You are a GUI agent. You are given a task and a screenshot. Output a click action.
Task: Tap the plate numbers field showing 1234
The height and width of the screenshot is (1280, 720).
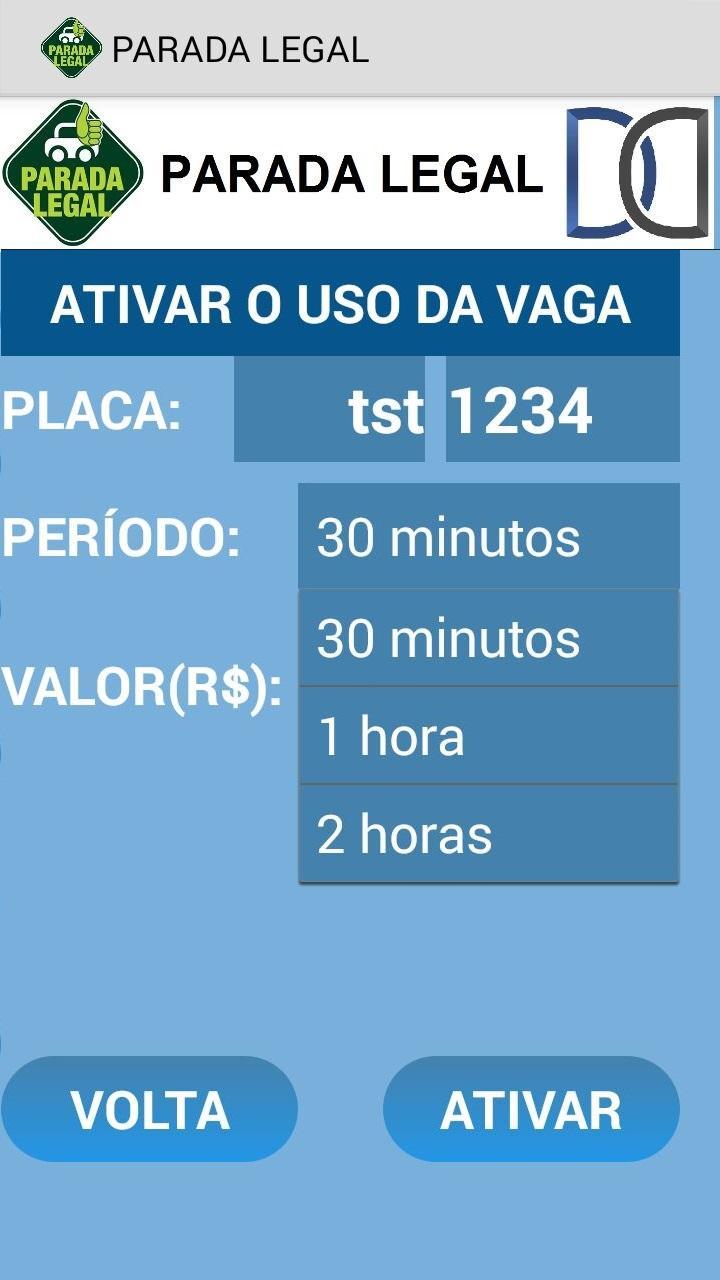tap(560, 408)
